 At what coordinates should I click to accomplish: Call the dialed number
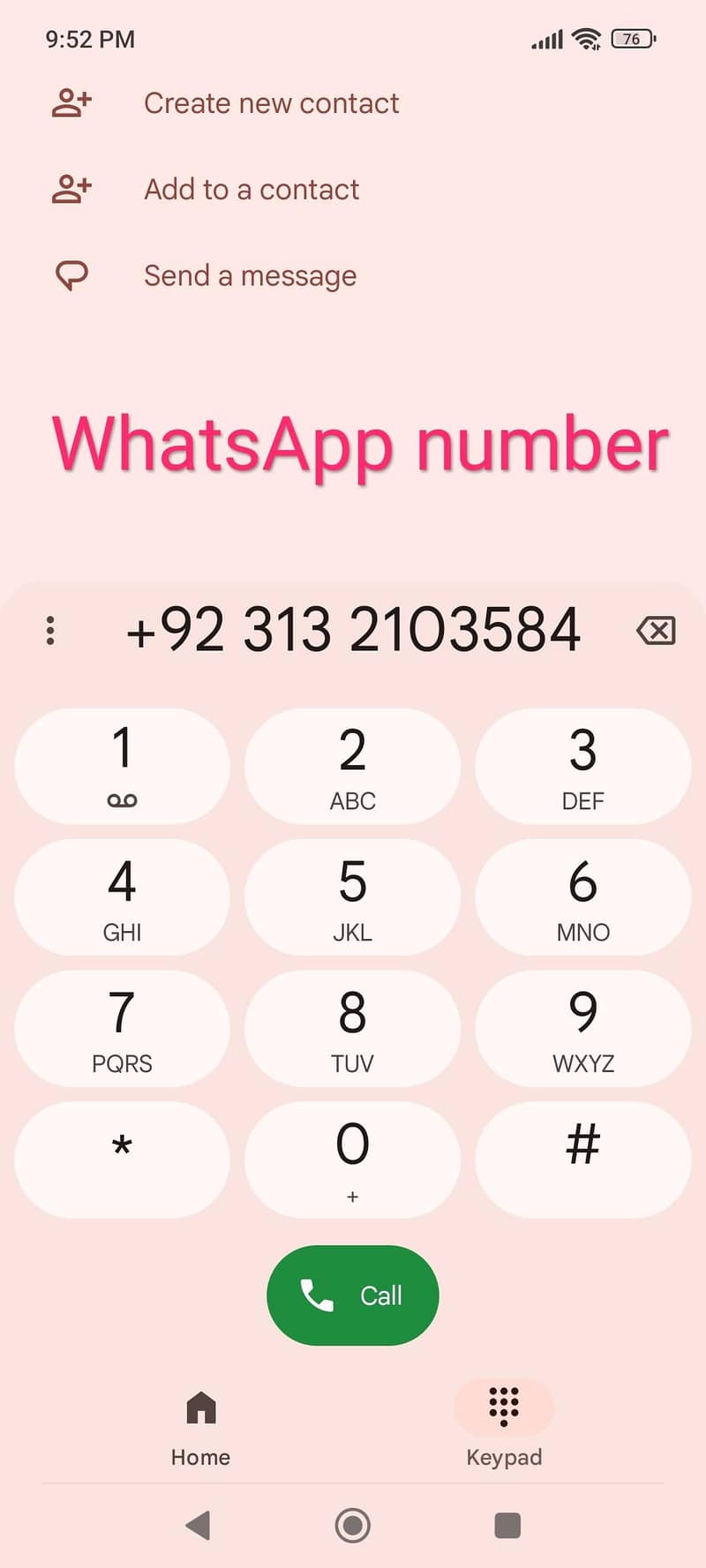coord(352,1295)
